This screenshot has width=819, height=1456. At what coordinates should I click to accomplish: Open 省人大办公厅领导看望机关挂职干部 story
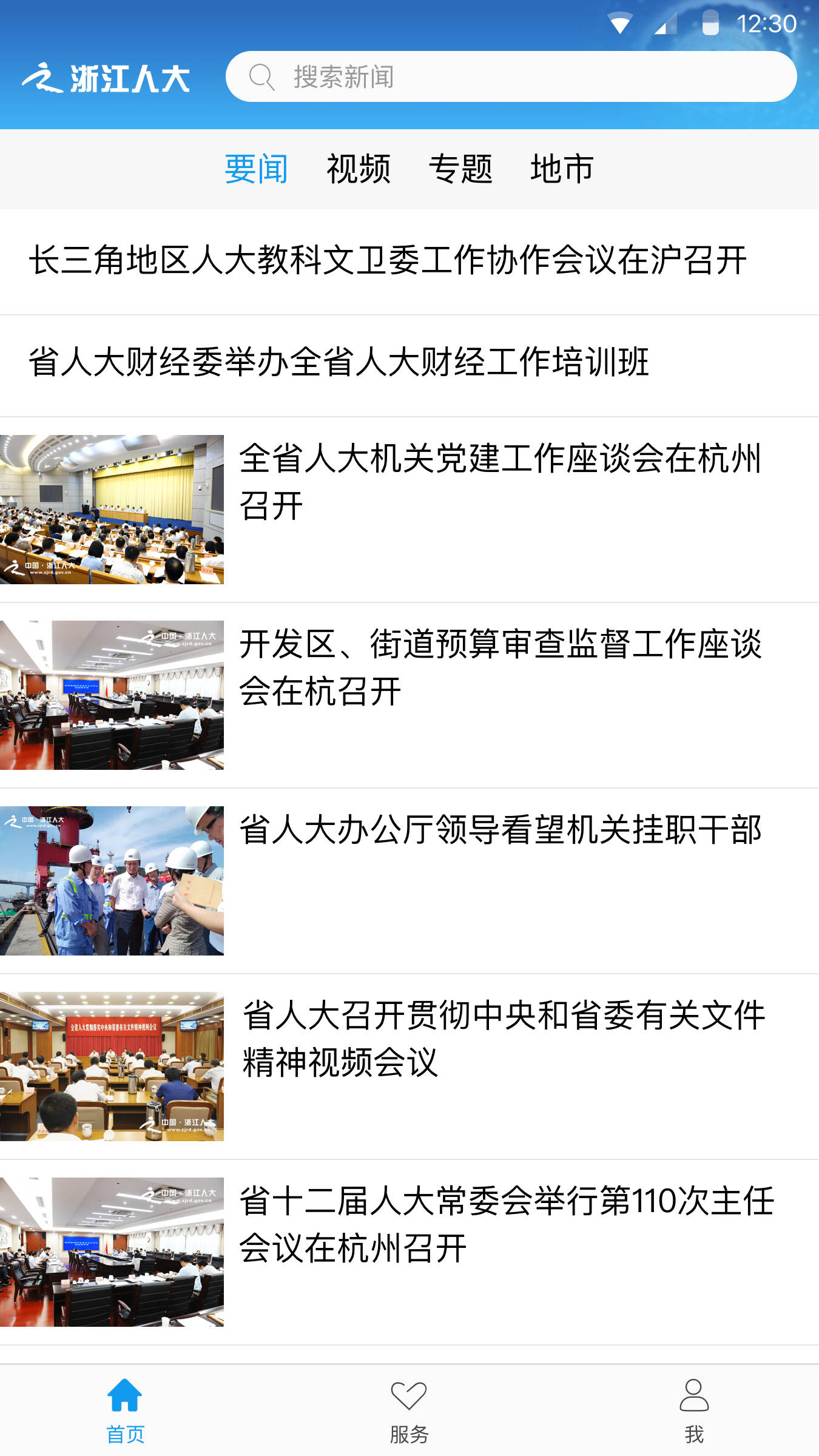click(409, 881)
